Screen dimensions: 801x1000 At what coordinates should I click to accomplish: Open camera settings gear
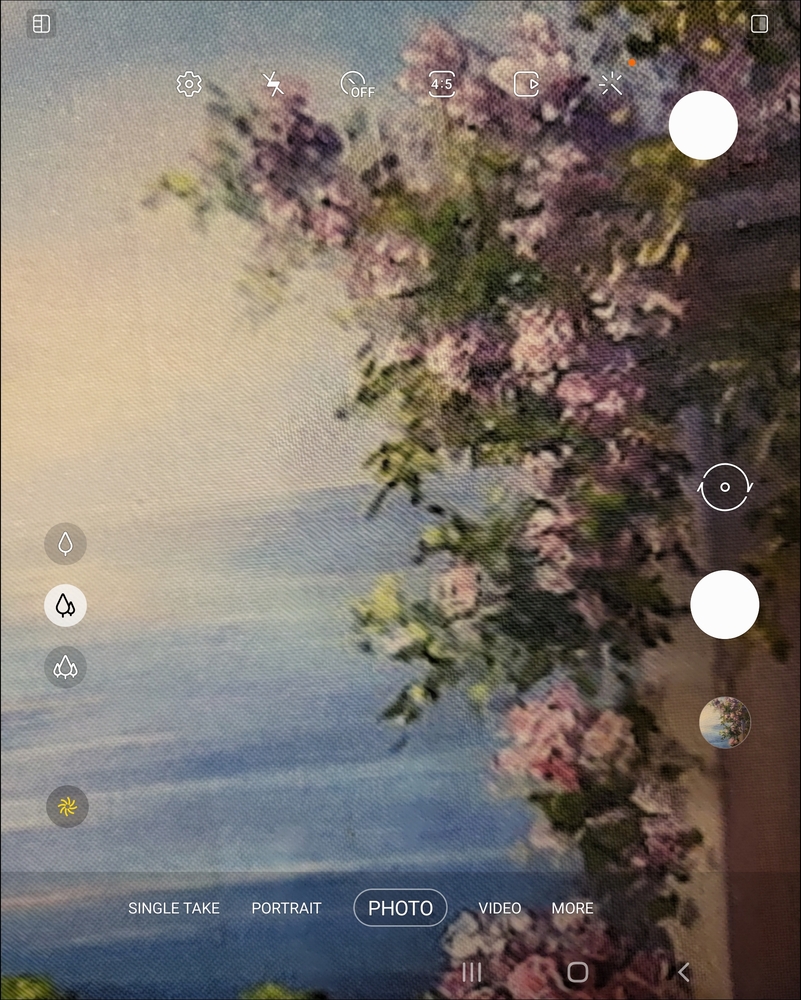[189, 84]
